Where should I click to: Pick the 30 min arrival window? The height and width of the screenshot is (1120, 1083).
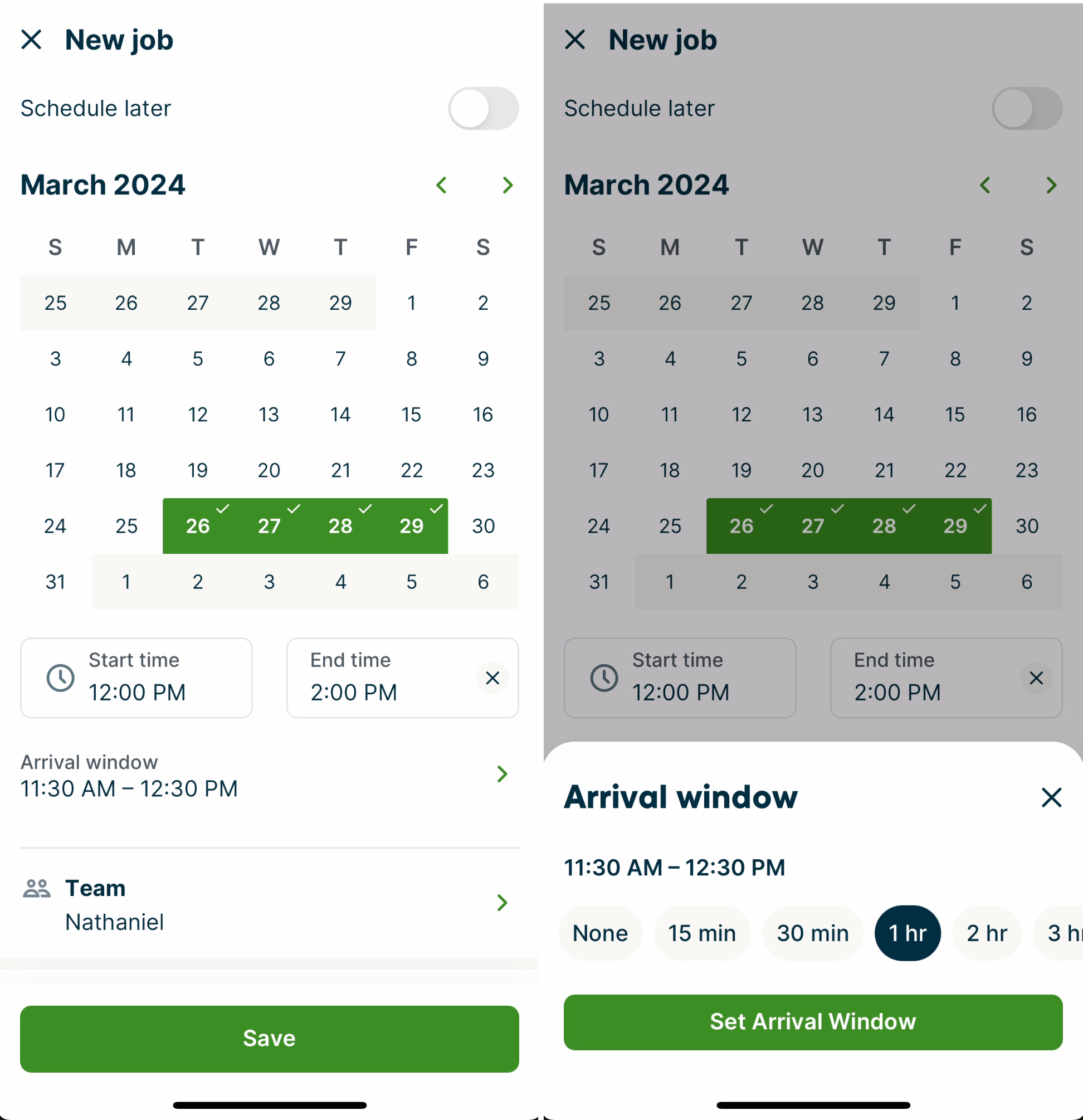click(x=812, y=933)
